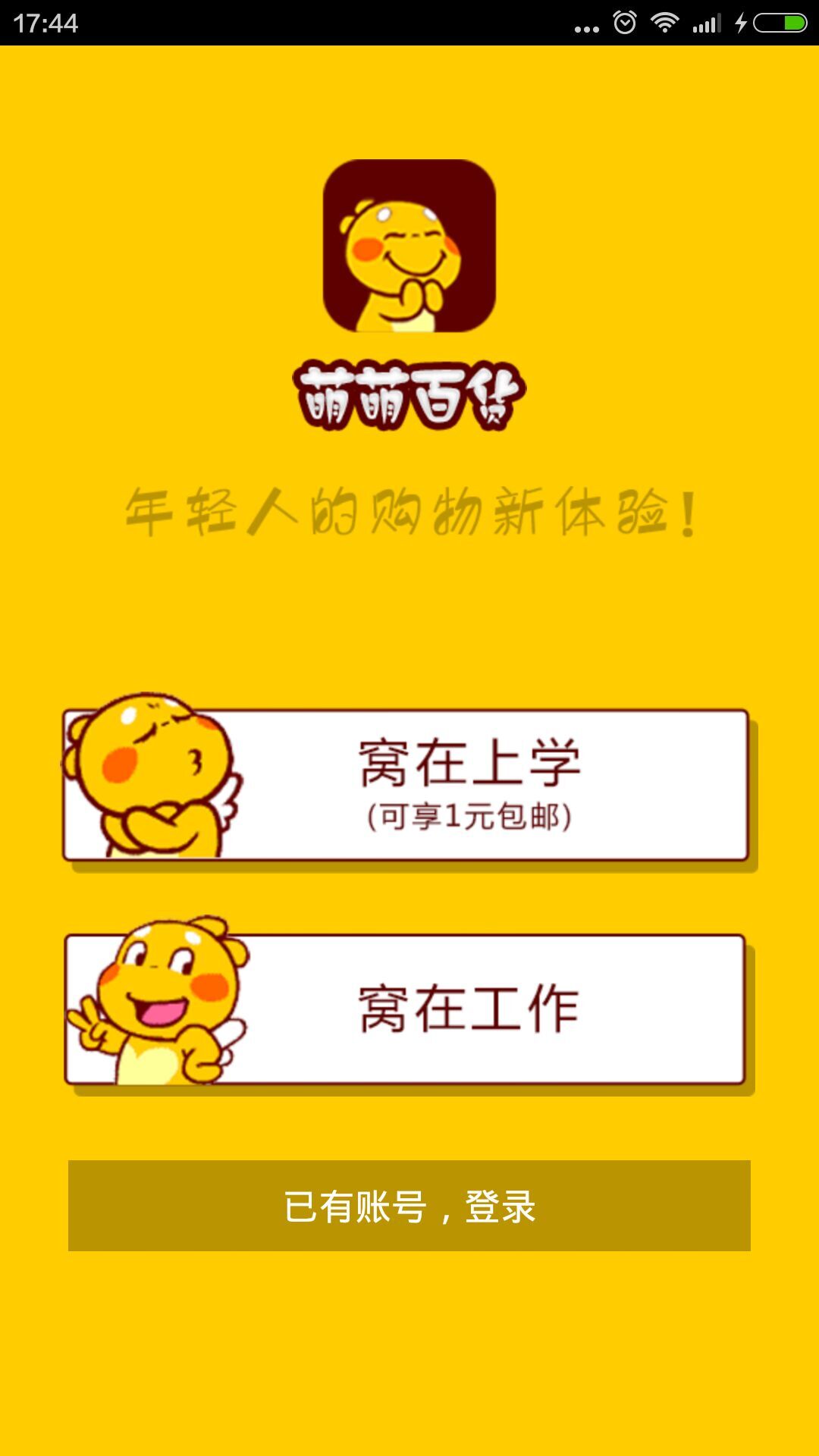Tap 已有账号，登录 to log in
819x1456 pixels.
409,1206
